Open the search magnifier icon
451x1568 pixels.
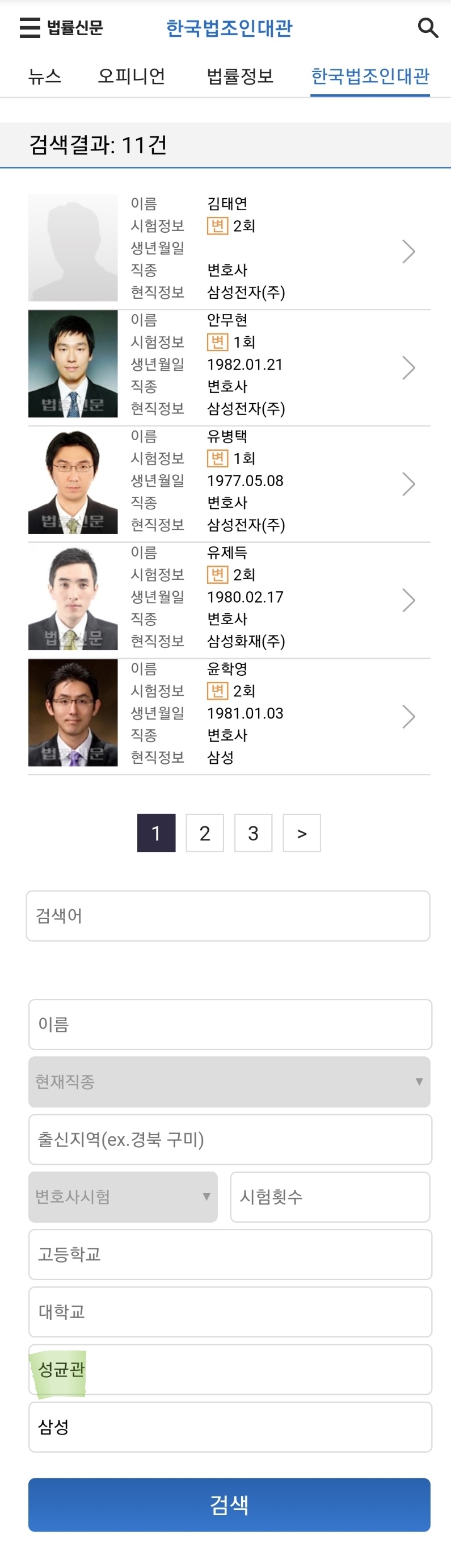(x=427, y=28)
